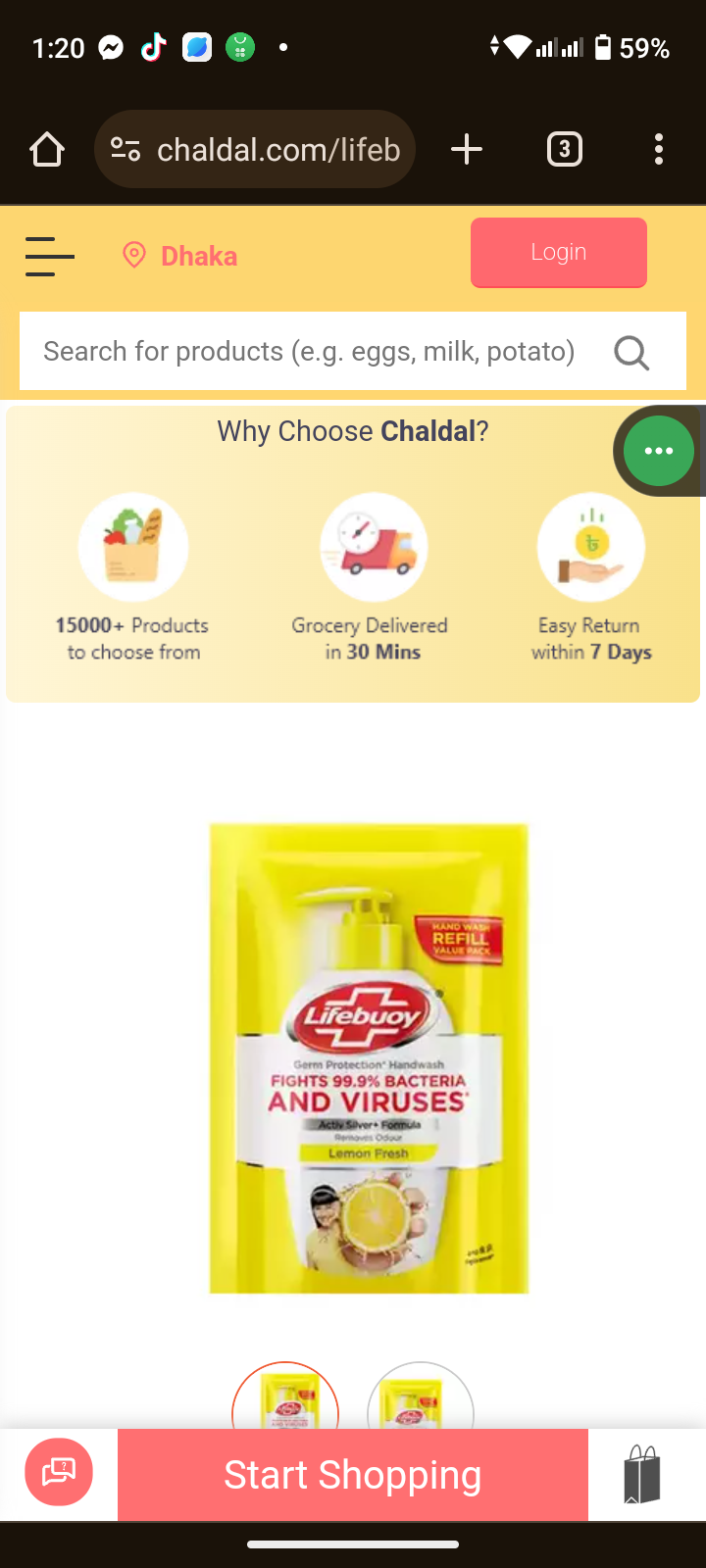This screenshot has width=706, height=1568.
Task: Tap Start Shopping
Action: [353, 1475]
